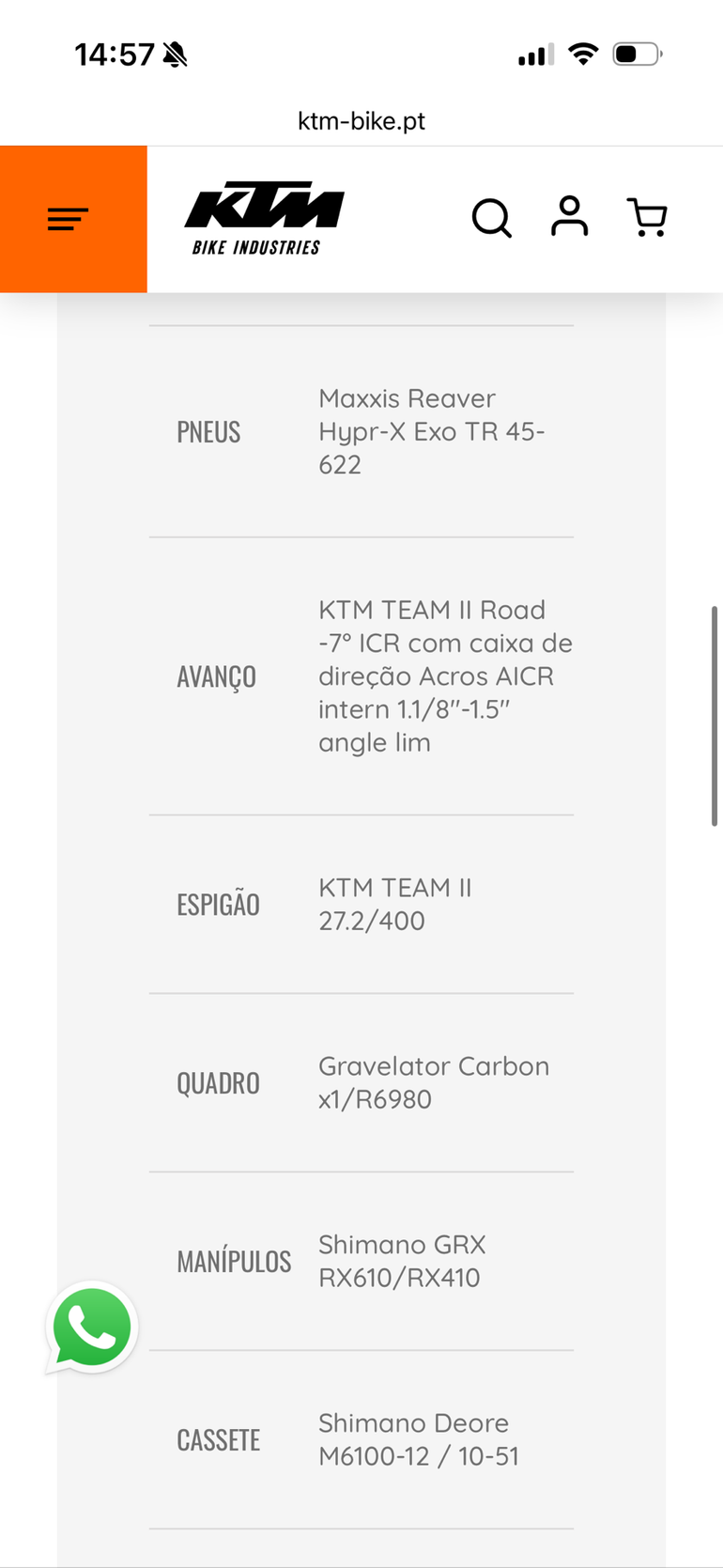Open the orange hamburger menu

[73, 219]
